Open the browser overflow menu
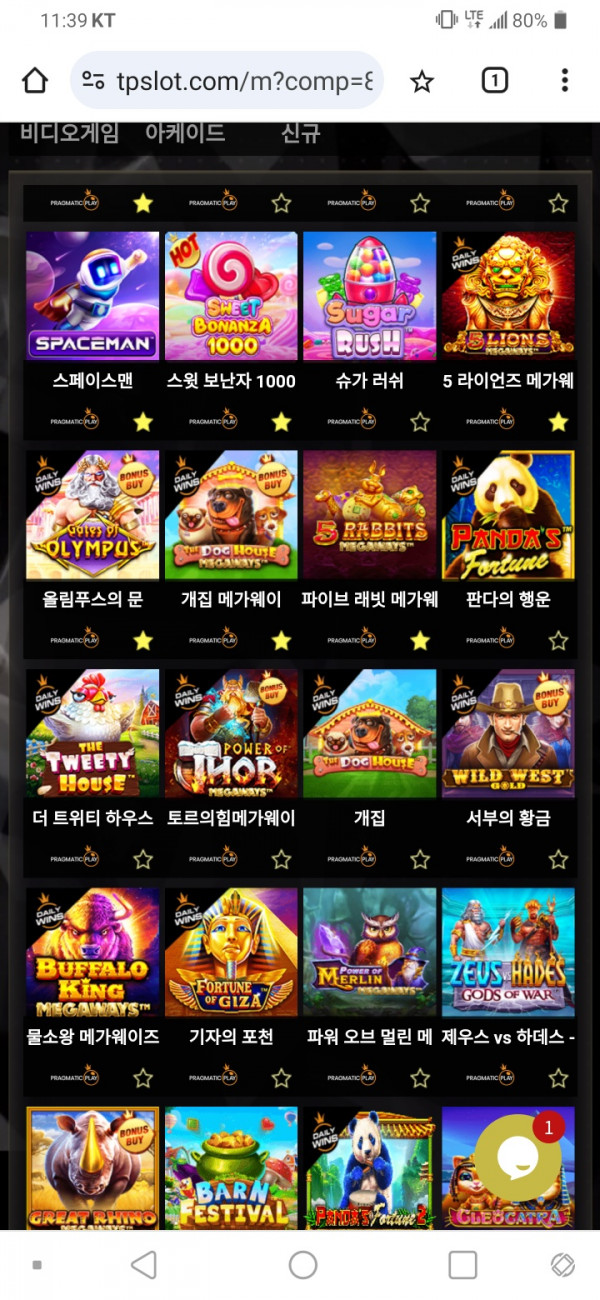The image size is (600, 1300). click(564, 81)
